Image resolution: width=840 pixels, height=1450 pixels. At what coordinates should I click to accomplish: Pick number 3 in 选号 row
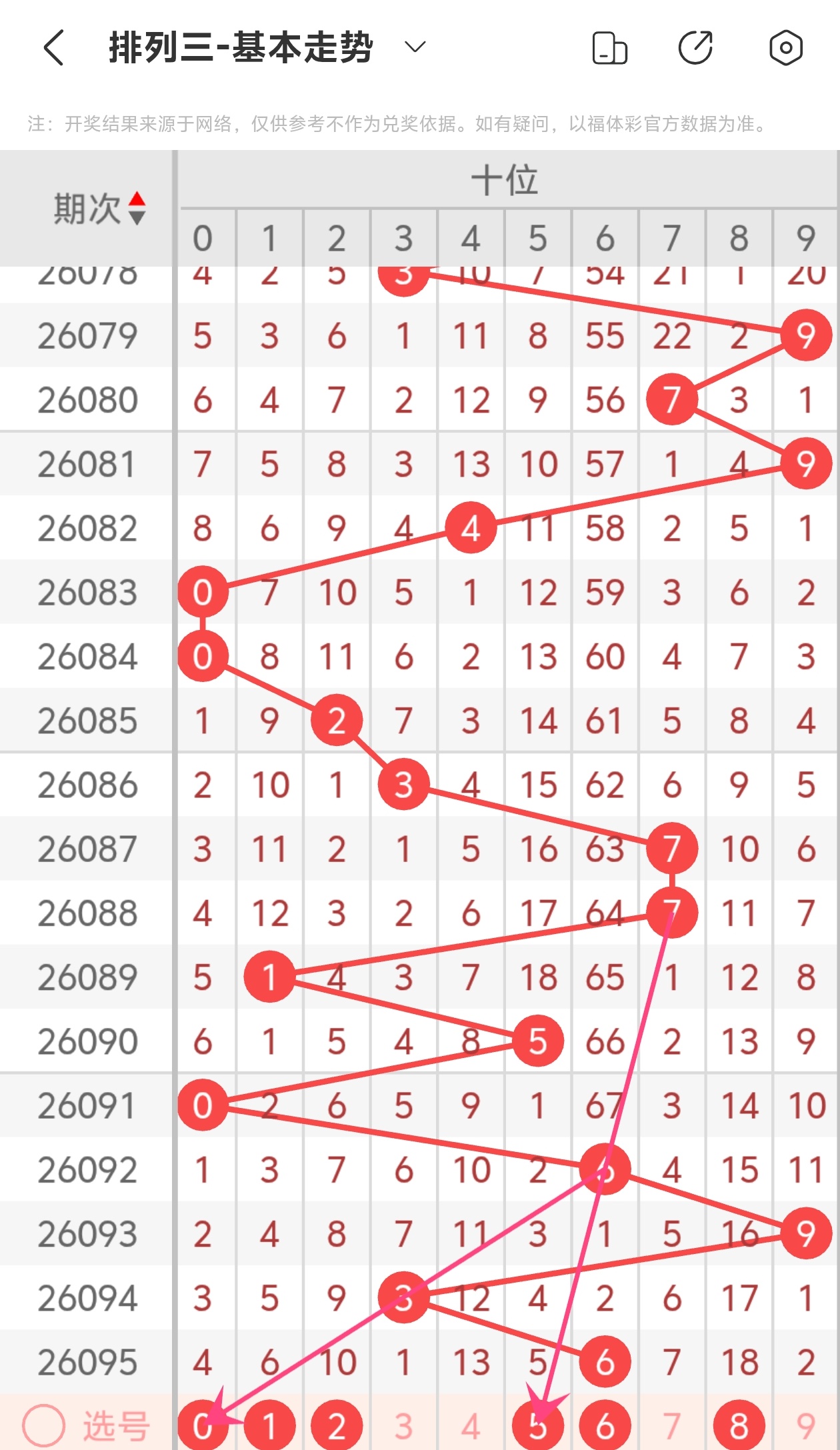click(403, 1425)
